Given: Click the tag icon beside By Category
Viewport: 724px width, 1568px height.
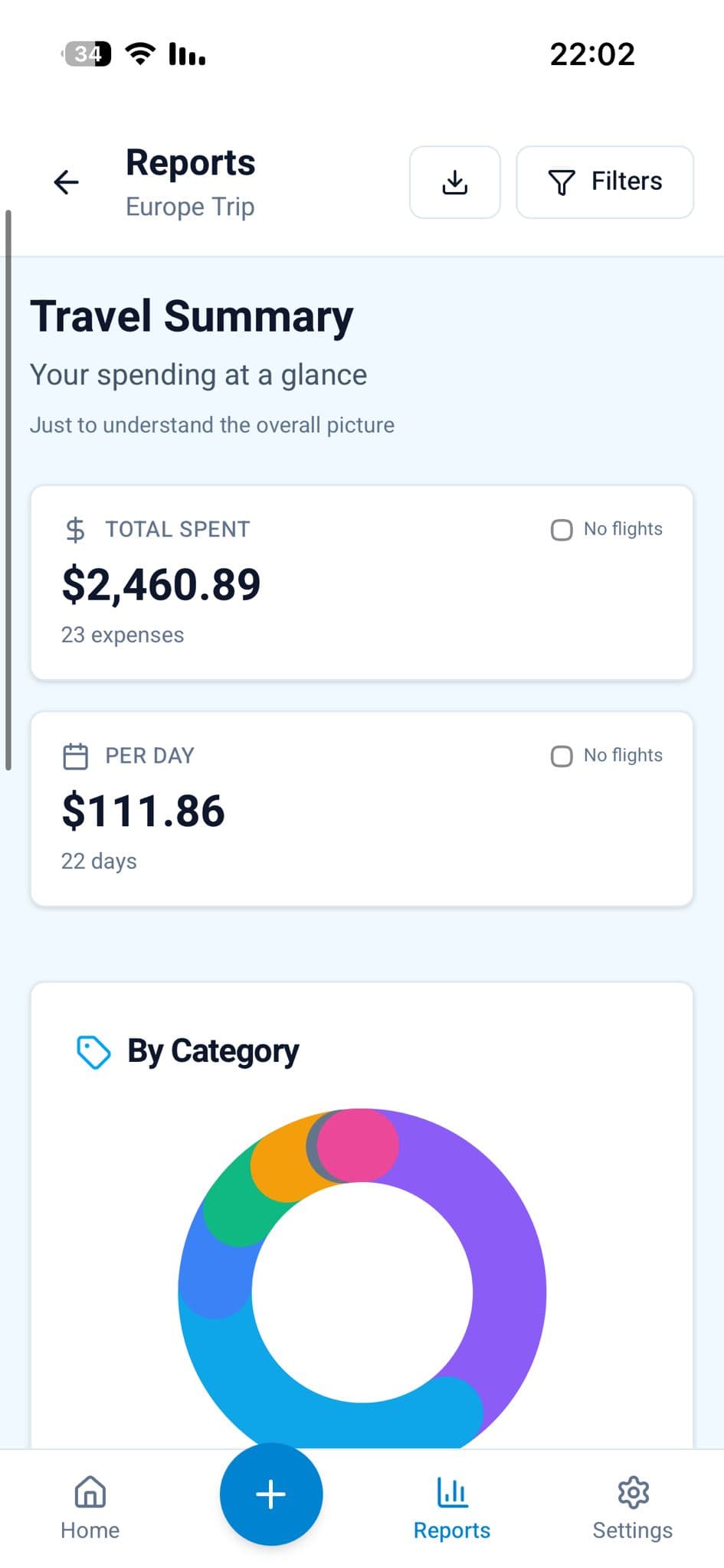Looking at the screenshot, I should [x=93, y=1052].
